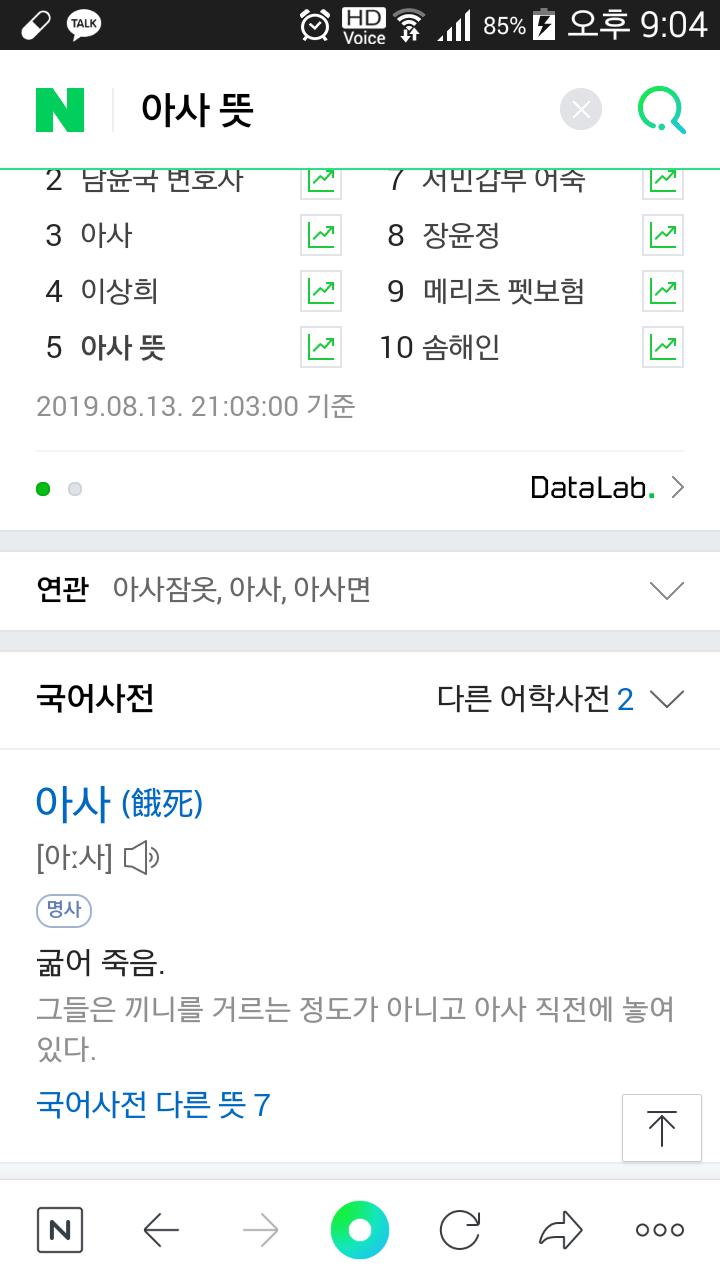Run search with the magnifier icon

[x=661, y=110]
